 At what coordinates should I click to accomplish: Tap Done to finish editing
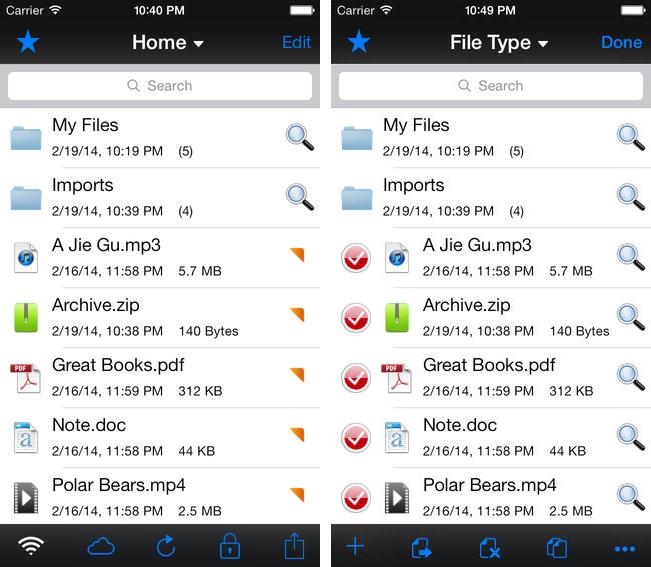pos(621,42)
